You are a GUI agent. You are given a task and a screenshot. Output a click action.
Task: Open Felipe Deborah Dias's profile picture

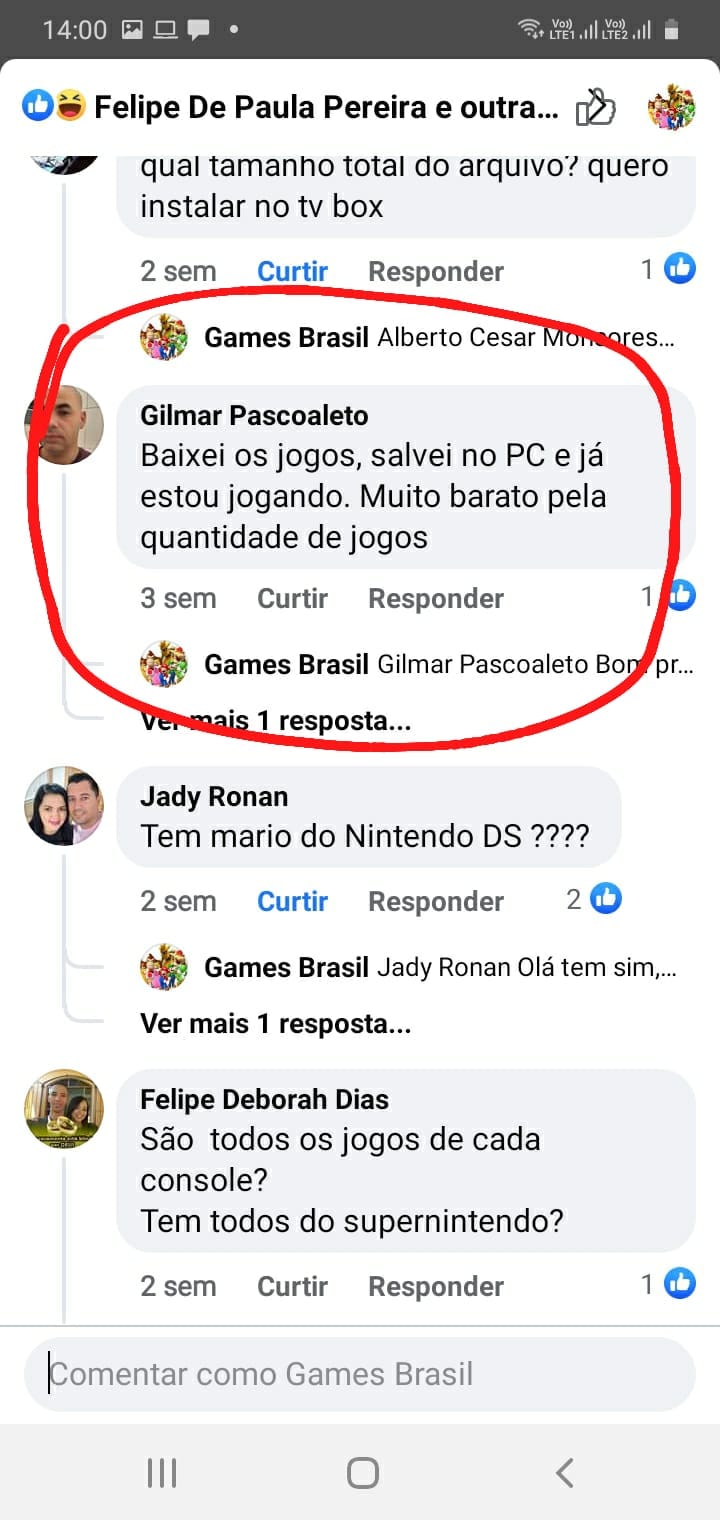(64, 1109)
